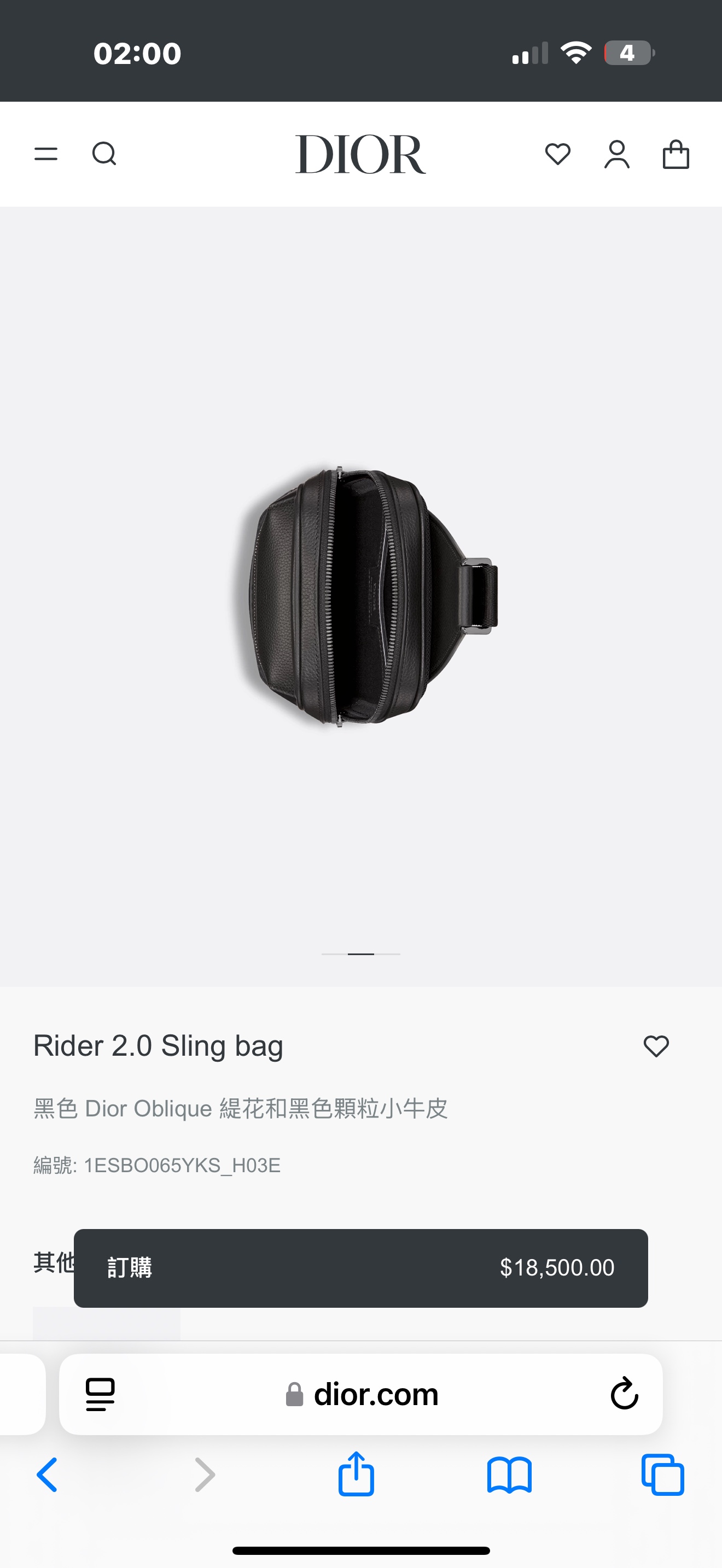This screenshot has height=1568, width=722.
Task: Go to Dior homepage via logo
Action: [x=360, y=155]
